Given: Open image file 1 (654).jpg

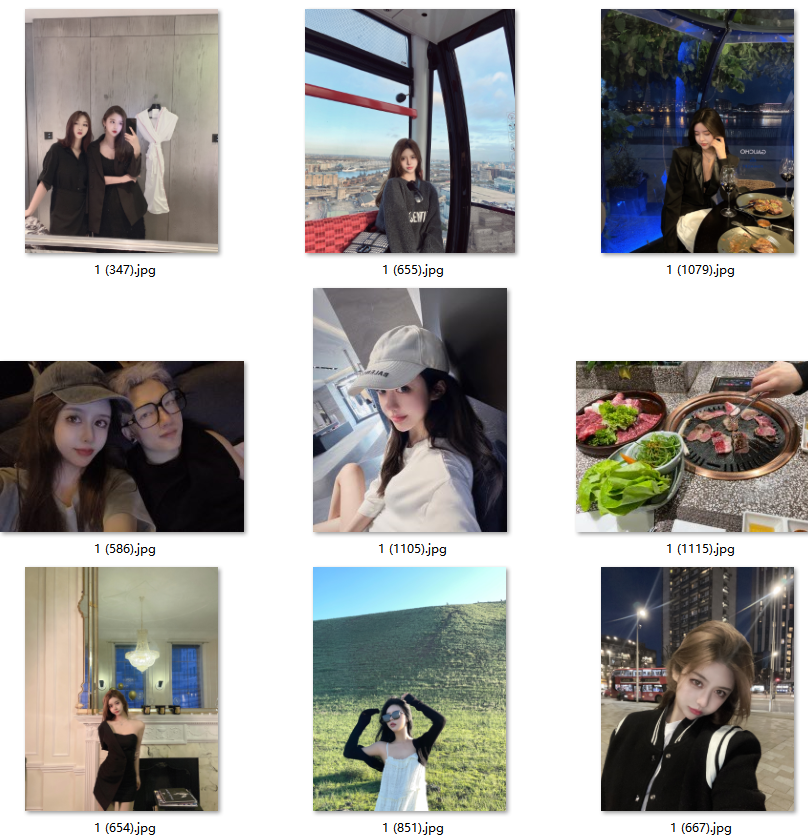Looking at the screenshot, I should click(x=122, y=689).
